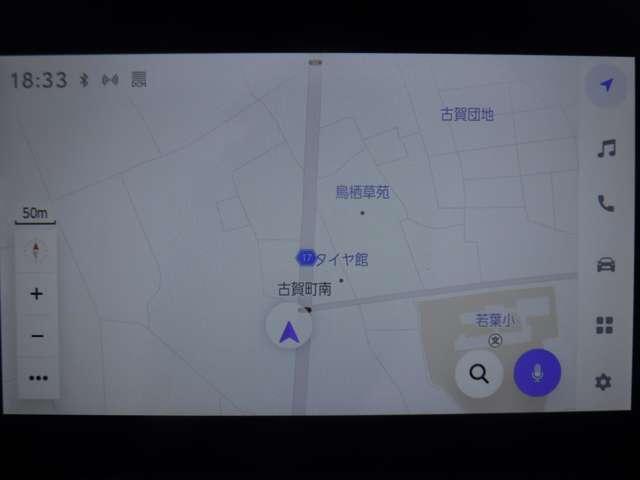Open the vehicle info tab
Viewport: 640px width, 480px height.
[605, 265]
